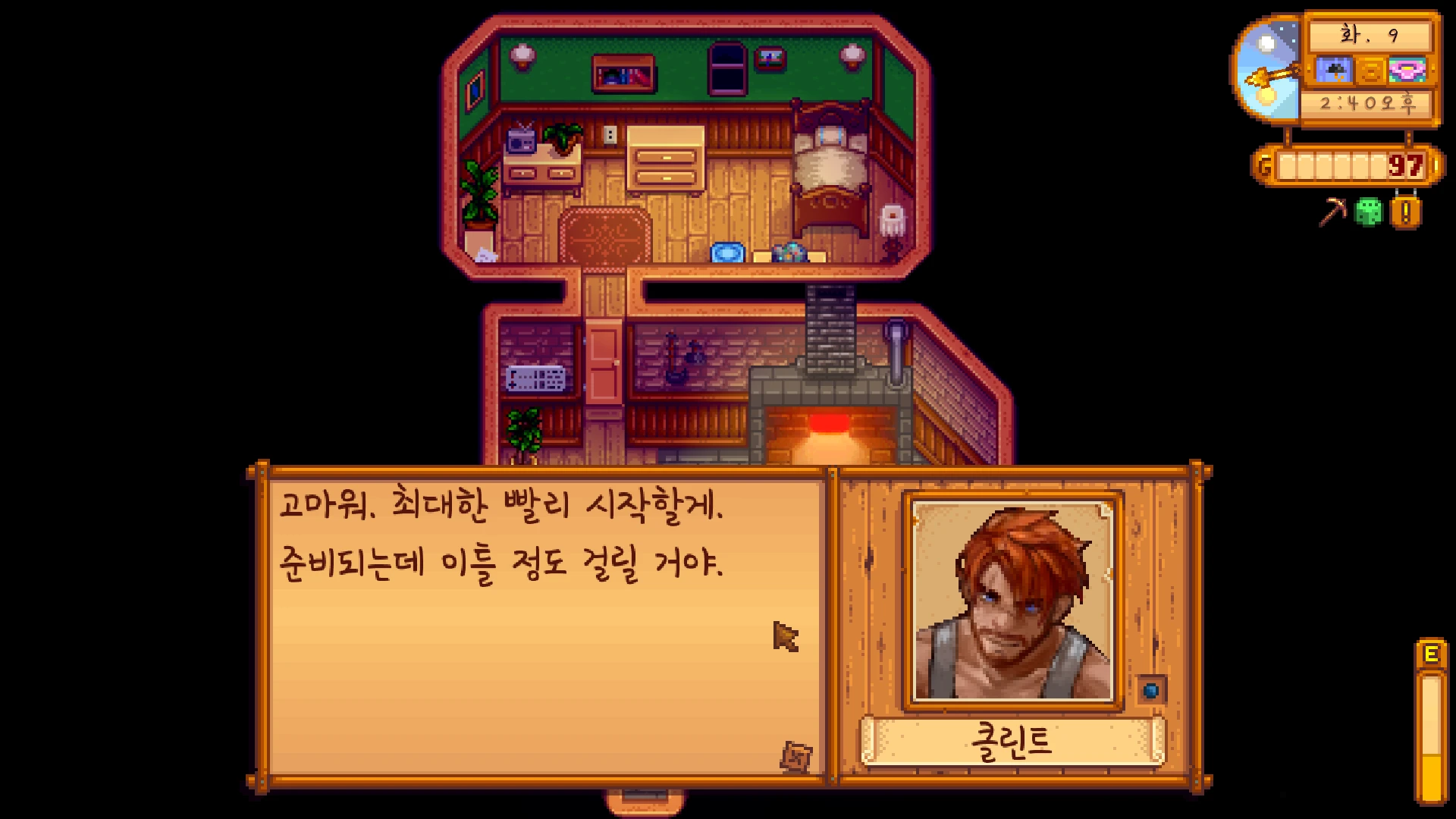Open the quest journal exclamation icon
The width and height of the screenshot is (1456, 819).
1405,212
